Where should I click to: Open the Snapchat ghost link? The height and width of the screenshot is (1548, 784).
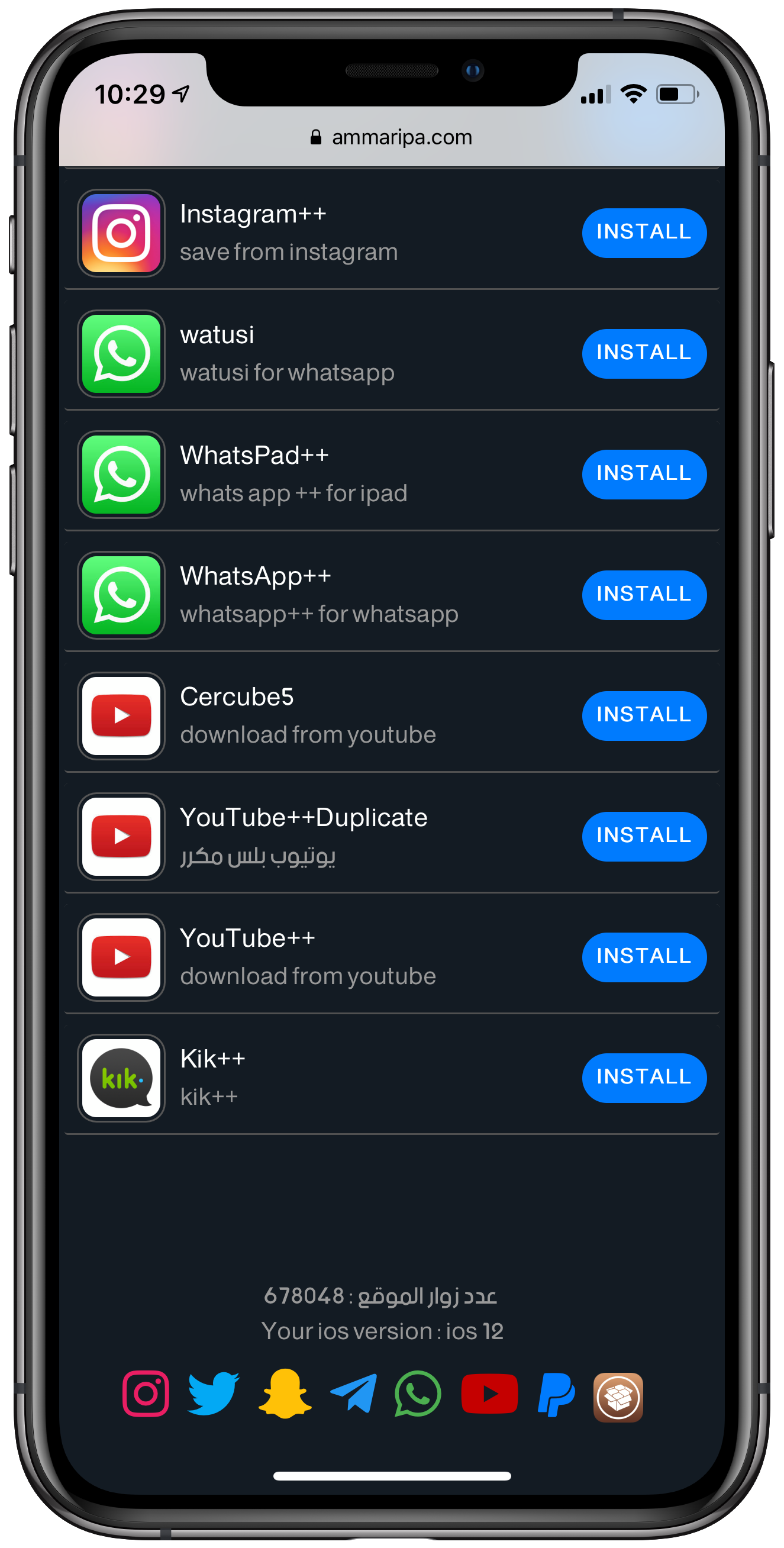[285, 1394]
